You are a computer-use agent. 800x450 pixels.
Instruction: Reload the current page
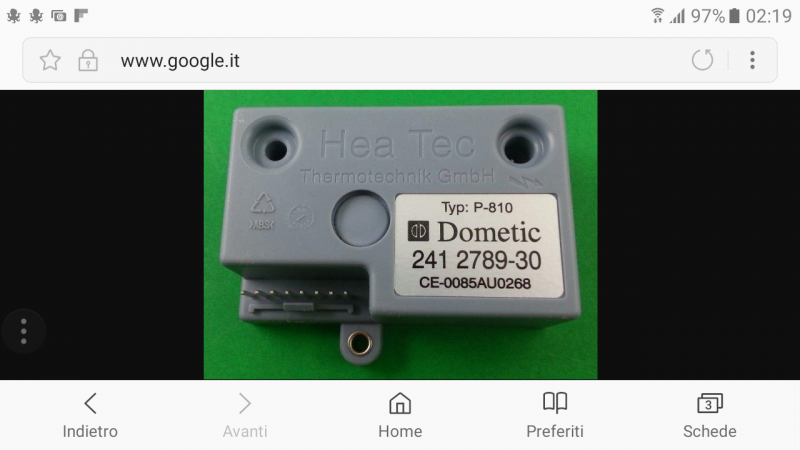pos(703,60)
